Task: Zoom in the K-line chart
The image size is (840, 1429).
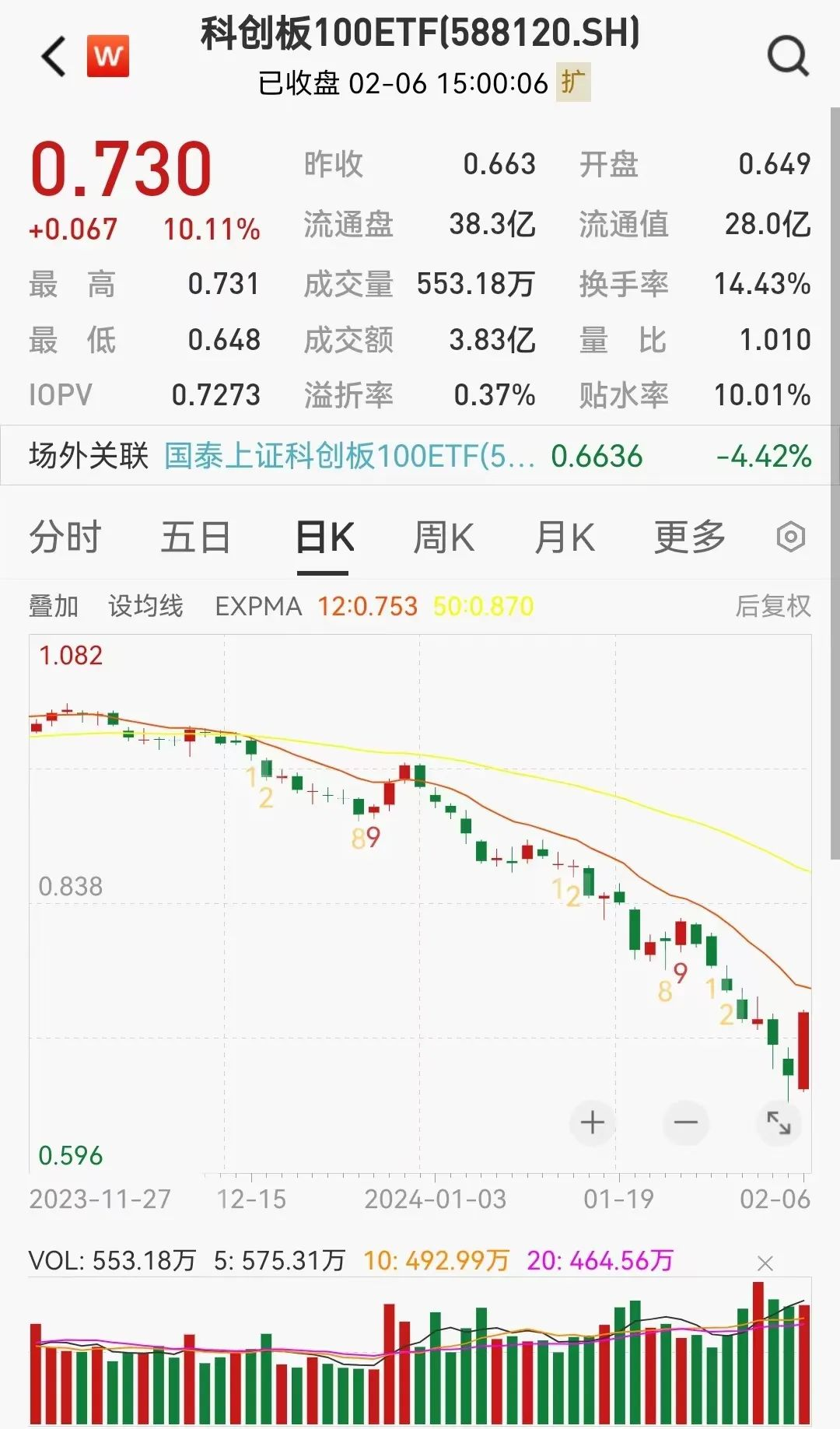Action: [x=593, y=1122]
